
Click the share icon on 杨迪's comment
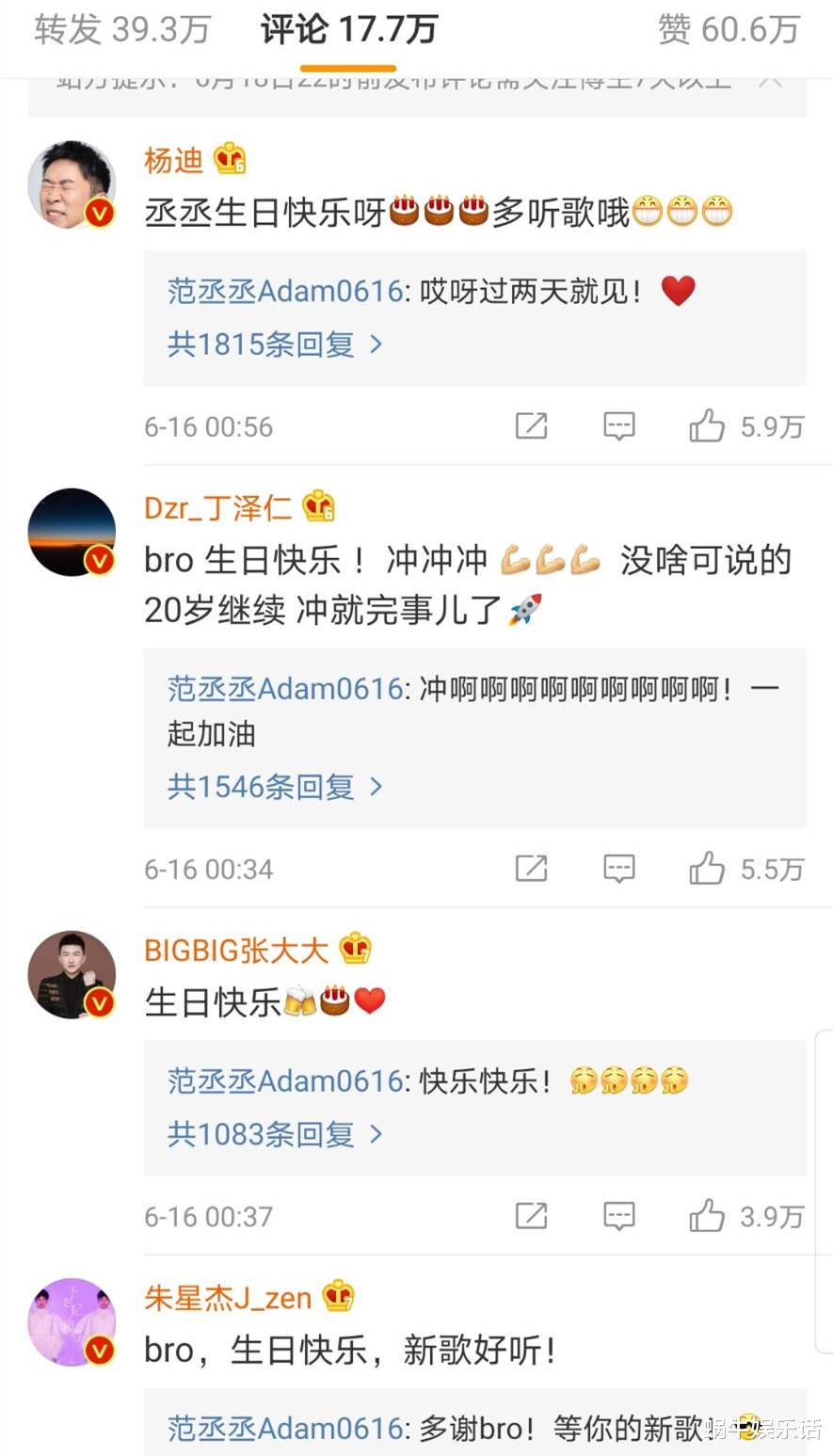531,426
